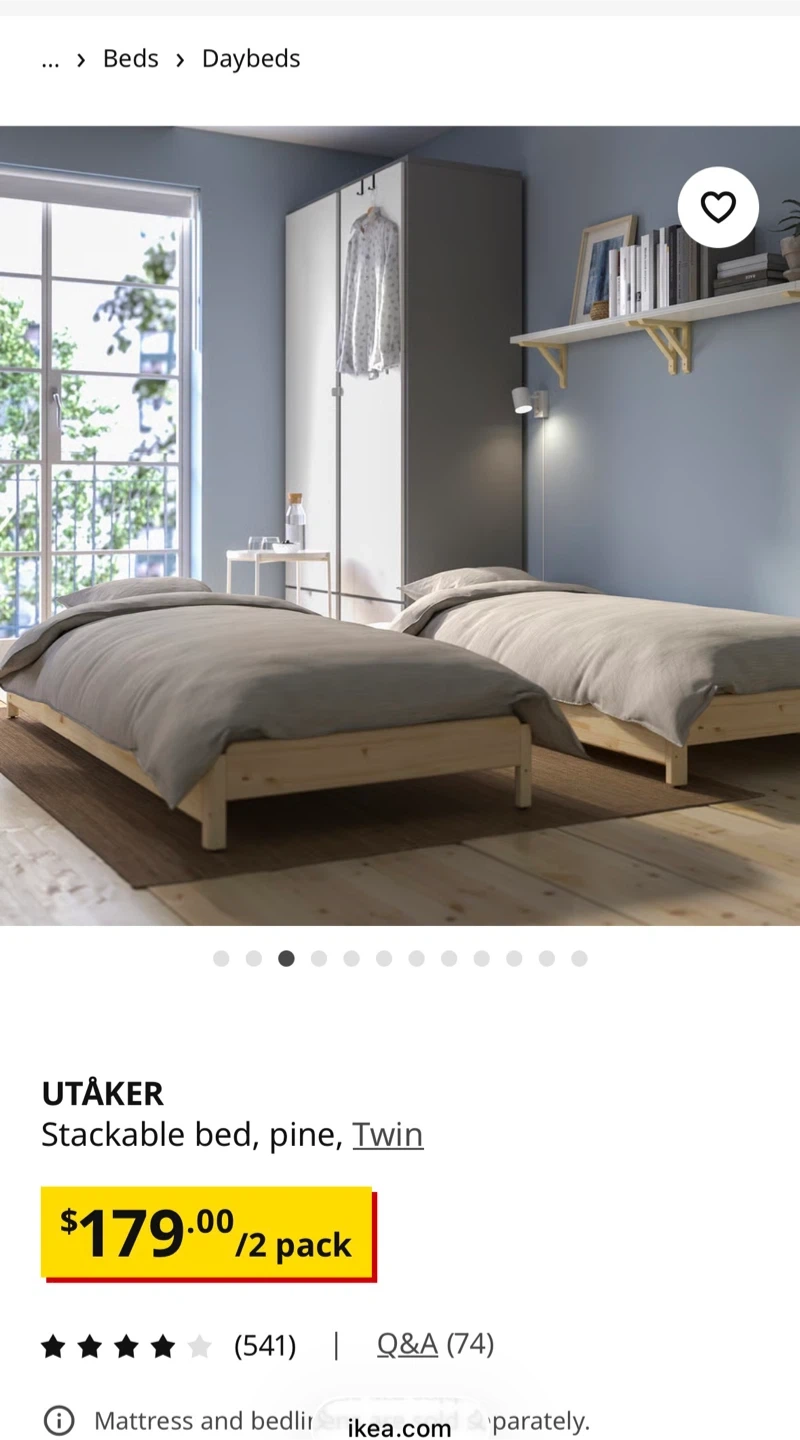Open the Beds breadcrumb link

(130, 59)
